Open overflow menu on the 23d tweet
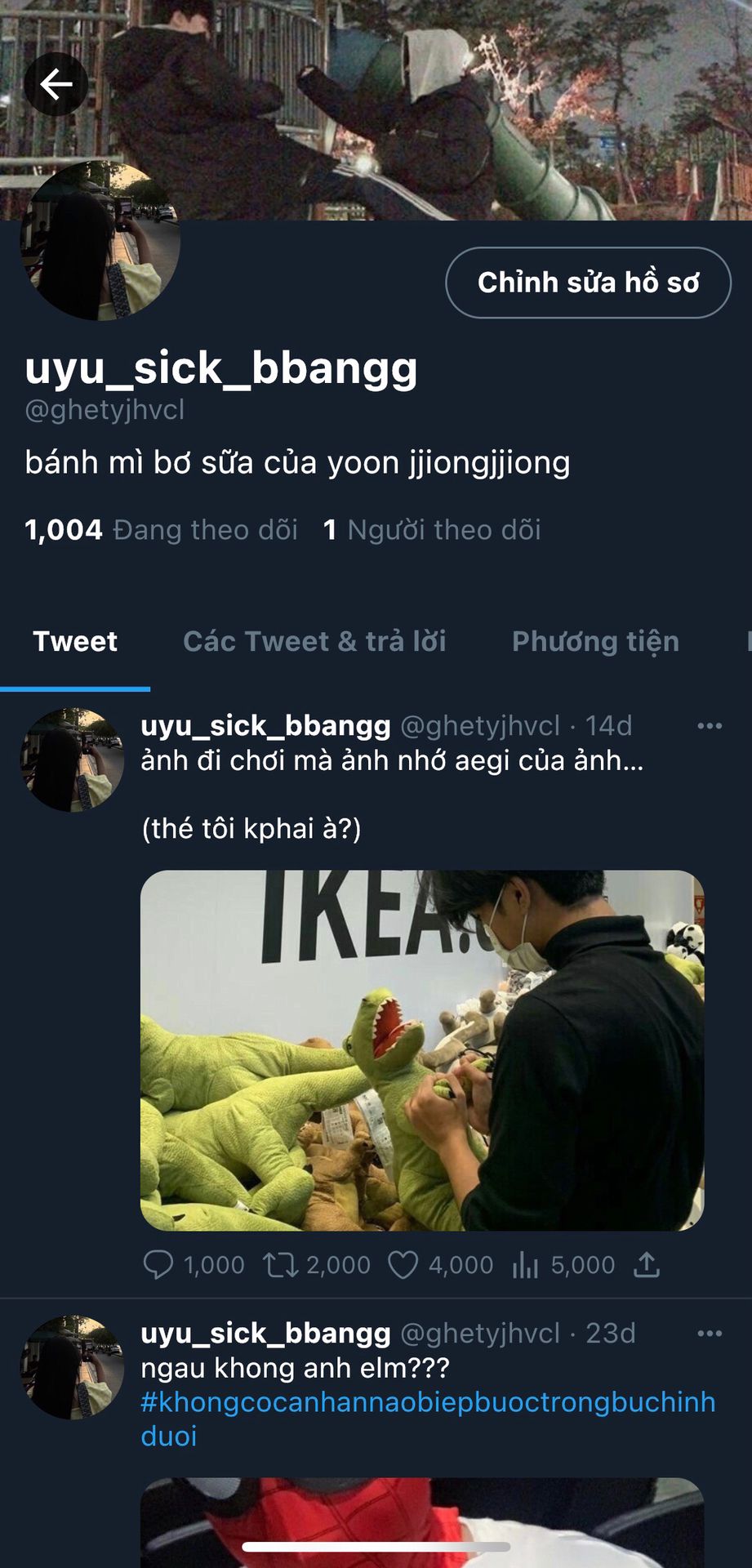 (709, 1334)
